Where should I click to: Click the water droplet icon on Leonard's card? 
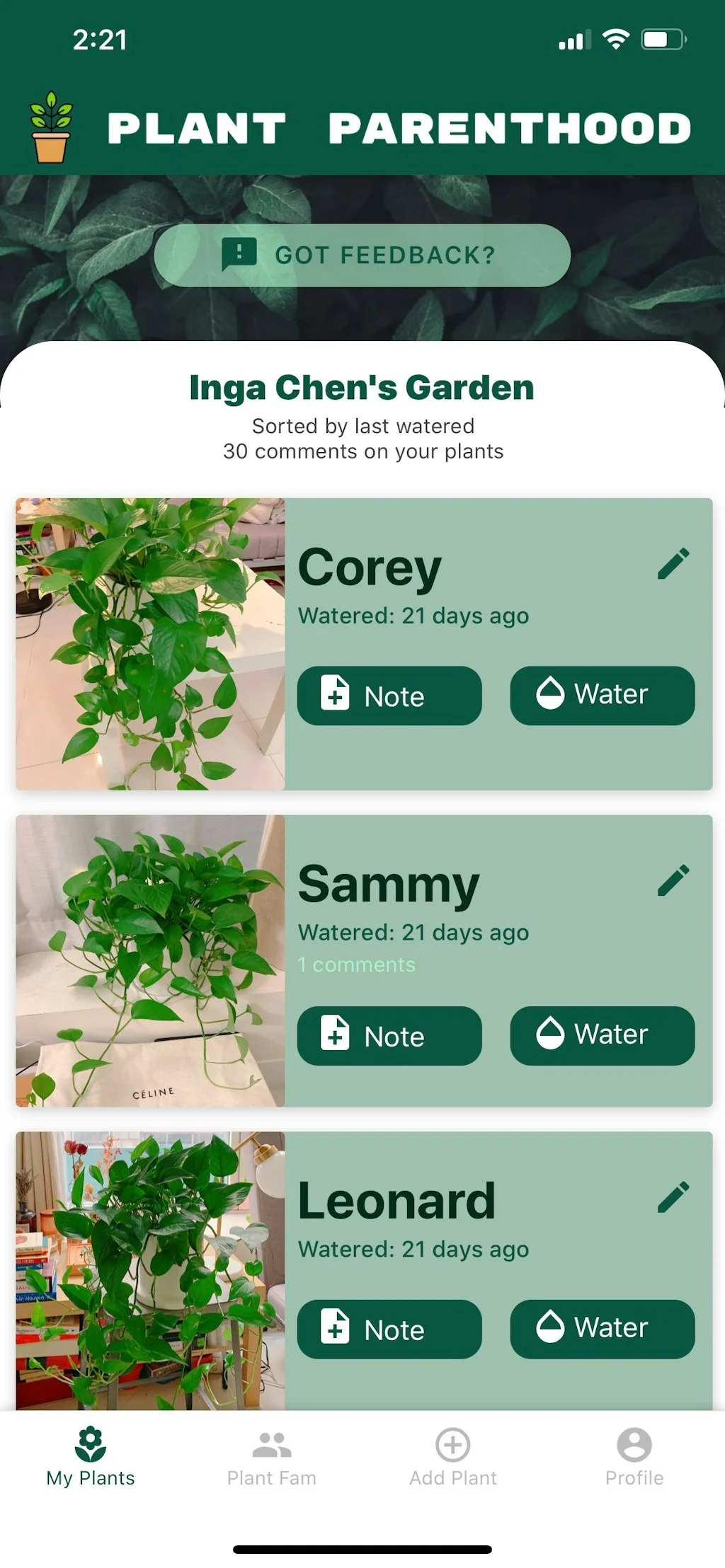[551, 1327]
